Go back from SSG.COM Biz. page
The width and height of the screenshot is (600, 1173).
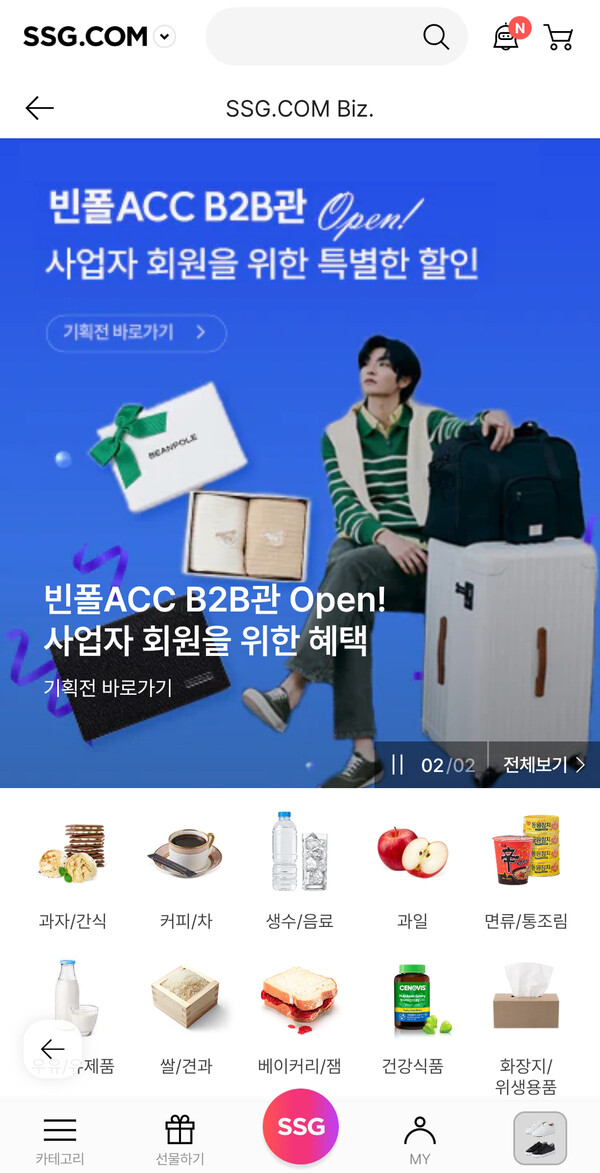[x=40, y=108]
